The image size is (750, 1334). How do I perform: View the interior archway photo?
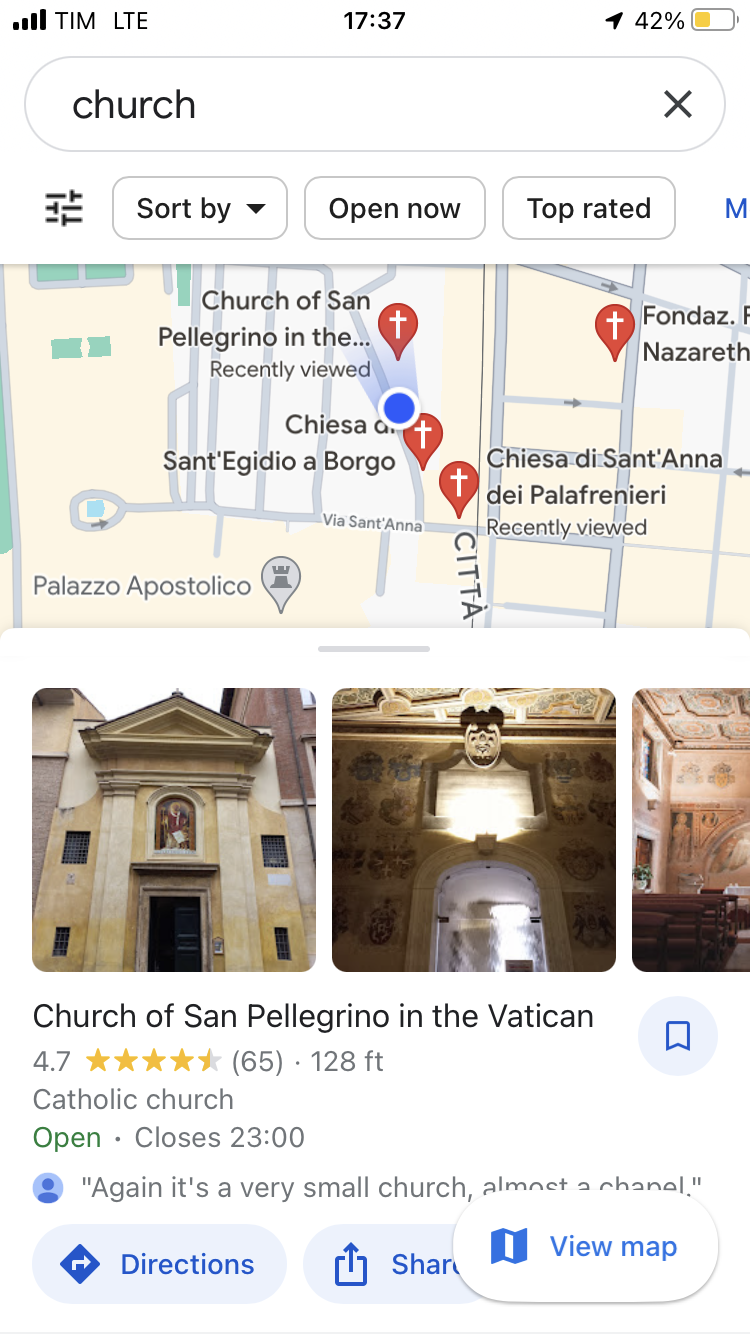[x=473, y=829]
